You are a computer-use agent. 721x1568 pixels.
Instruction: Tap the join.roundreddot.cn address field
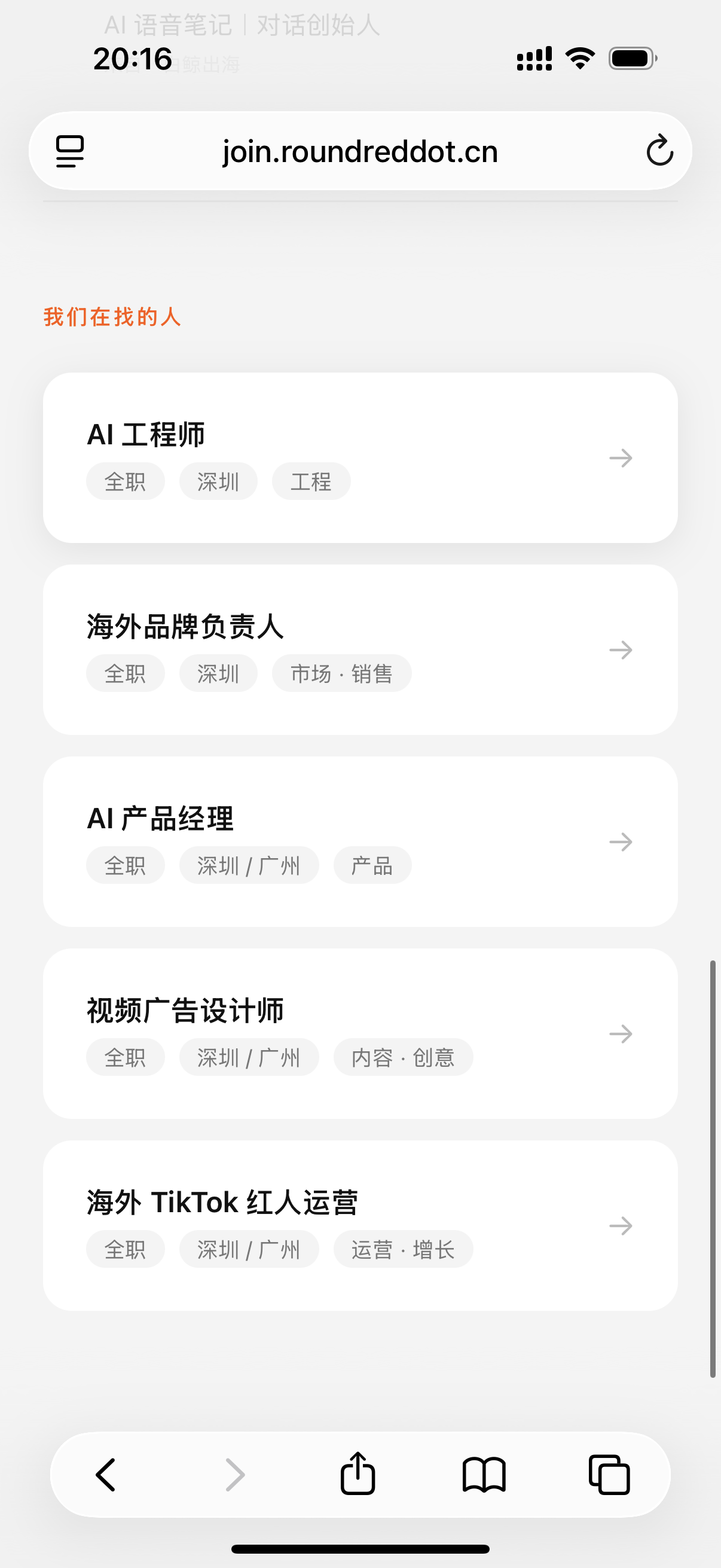[360, 151]
